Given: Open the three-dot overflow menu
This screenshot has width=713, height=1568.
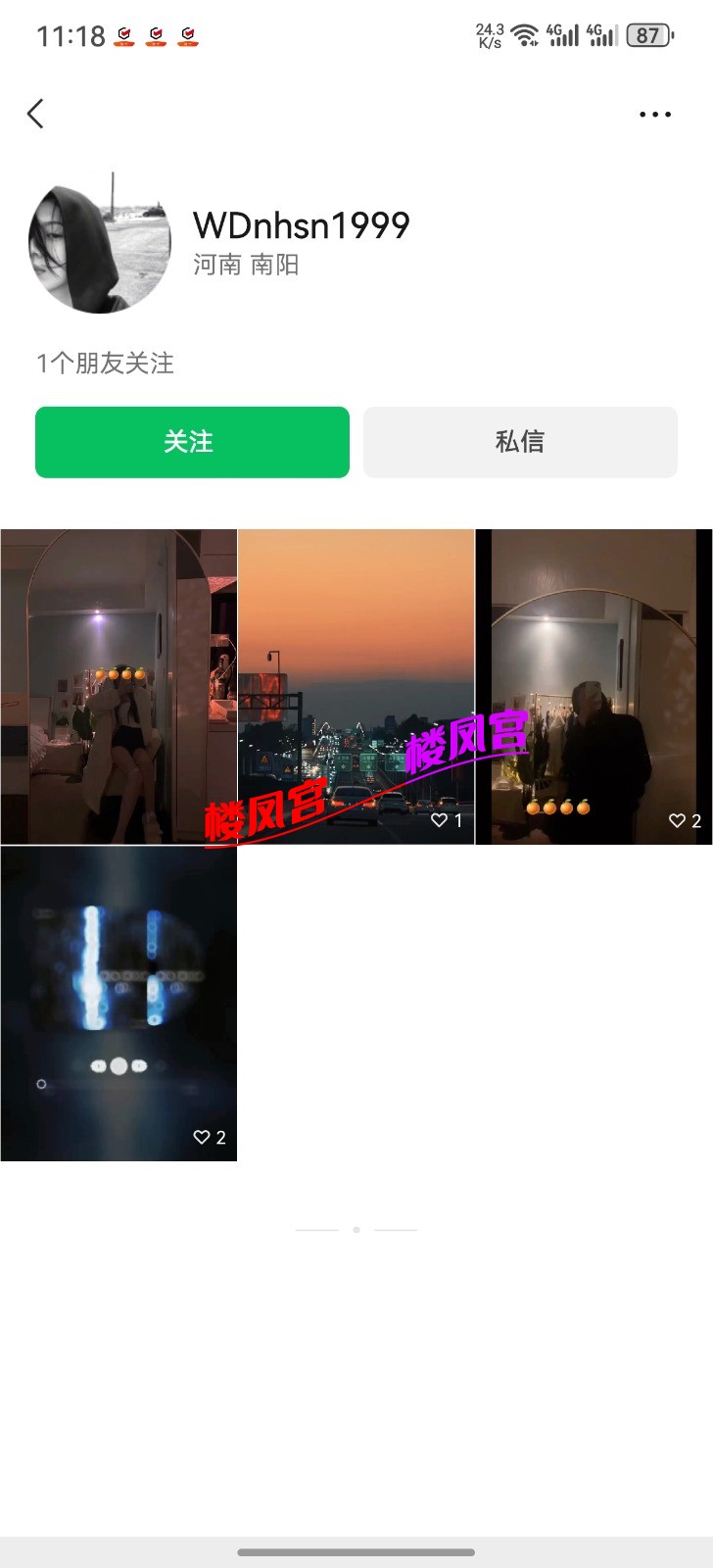Looking at the screenshot, I should point(654,115).
